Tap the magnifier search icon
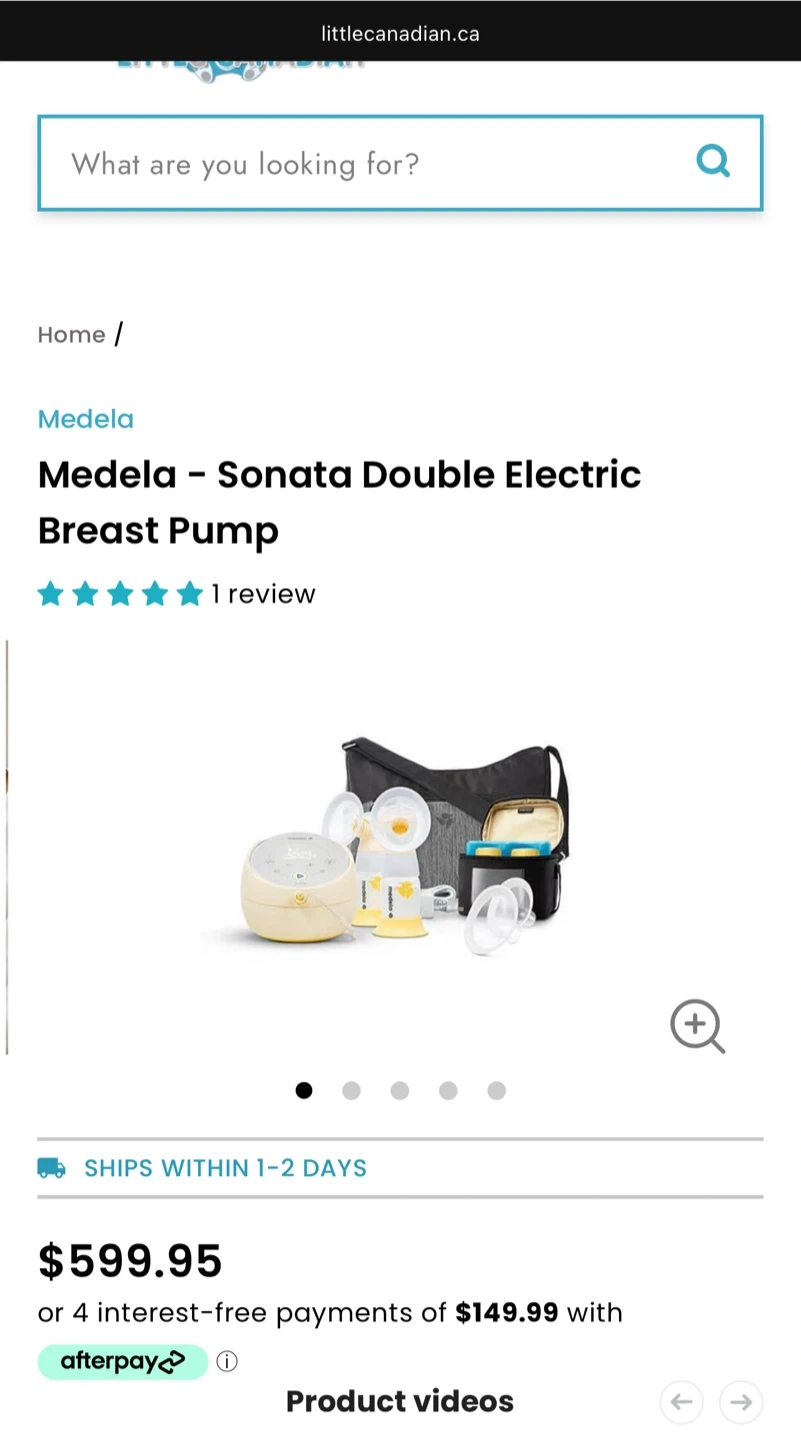 tap(713, 161)
